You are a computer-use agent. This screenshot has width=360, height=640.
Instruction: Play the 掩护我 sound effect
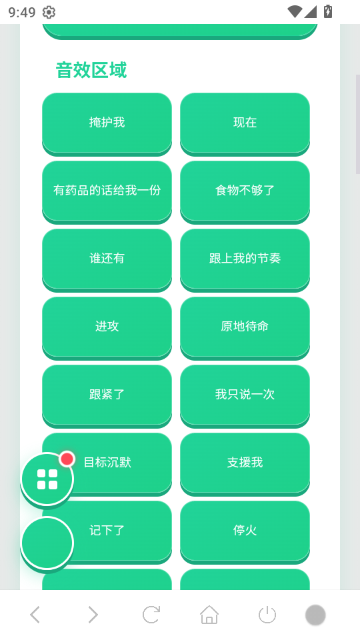(x=107, y=123)
